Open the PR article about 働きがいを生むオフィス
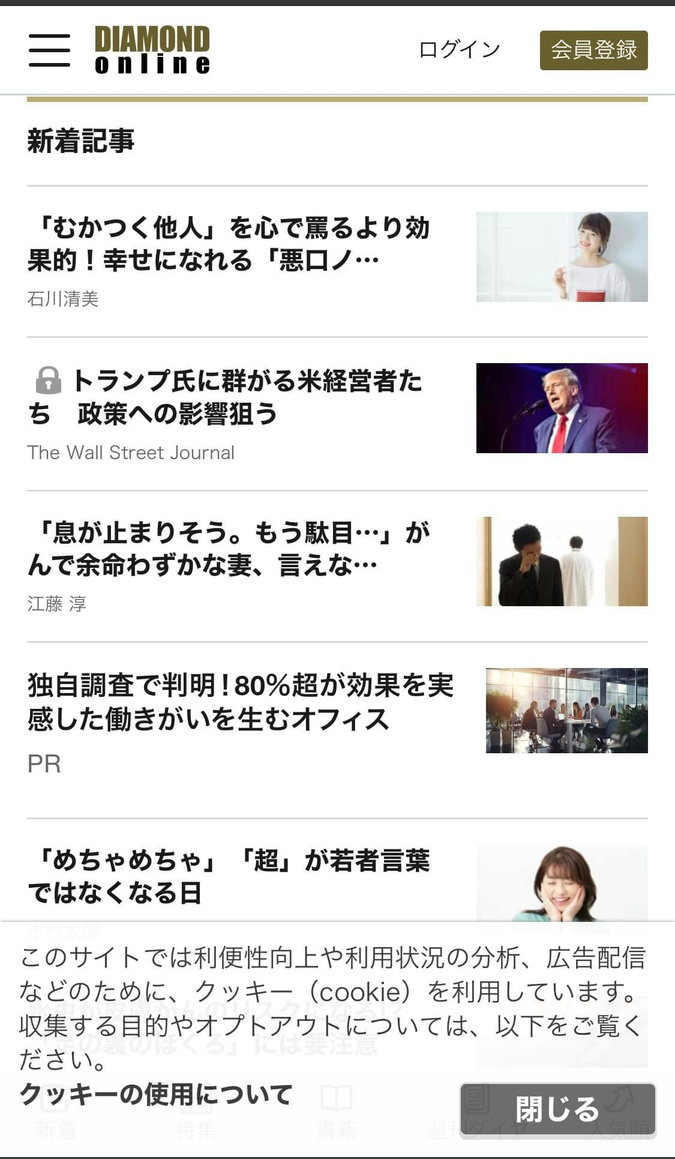Image resolution: width=675 pixels, height=1159 pixels. point(240,702)
